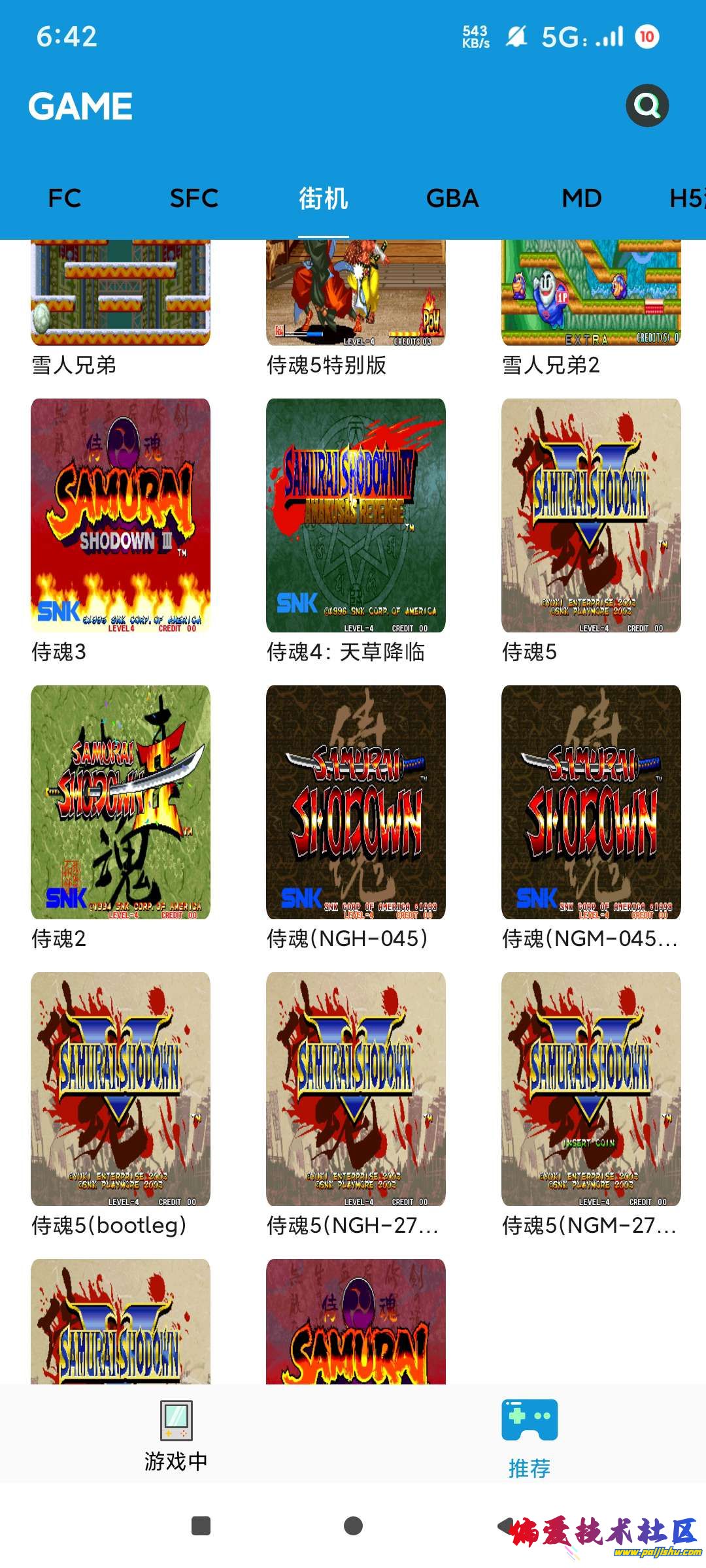Switch to the MD tab
This screenshot has width=706, height=1568.
click(581, 198)
